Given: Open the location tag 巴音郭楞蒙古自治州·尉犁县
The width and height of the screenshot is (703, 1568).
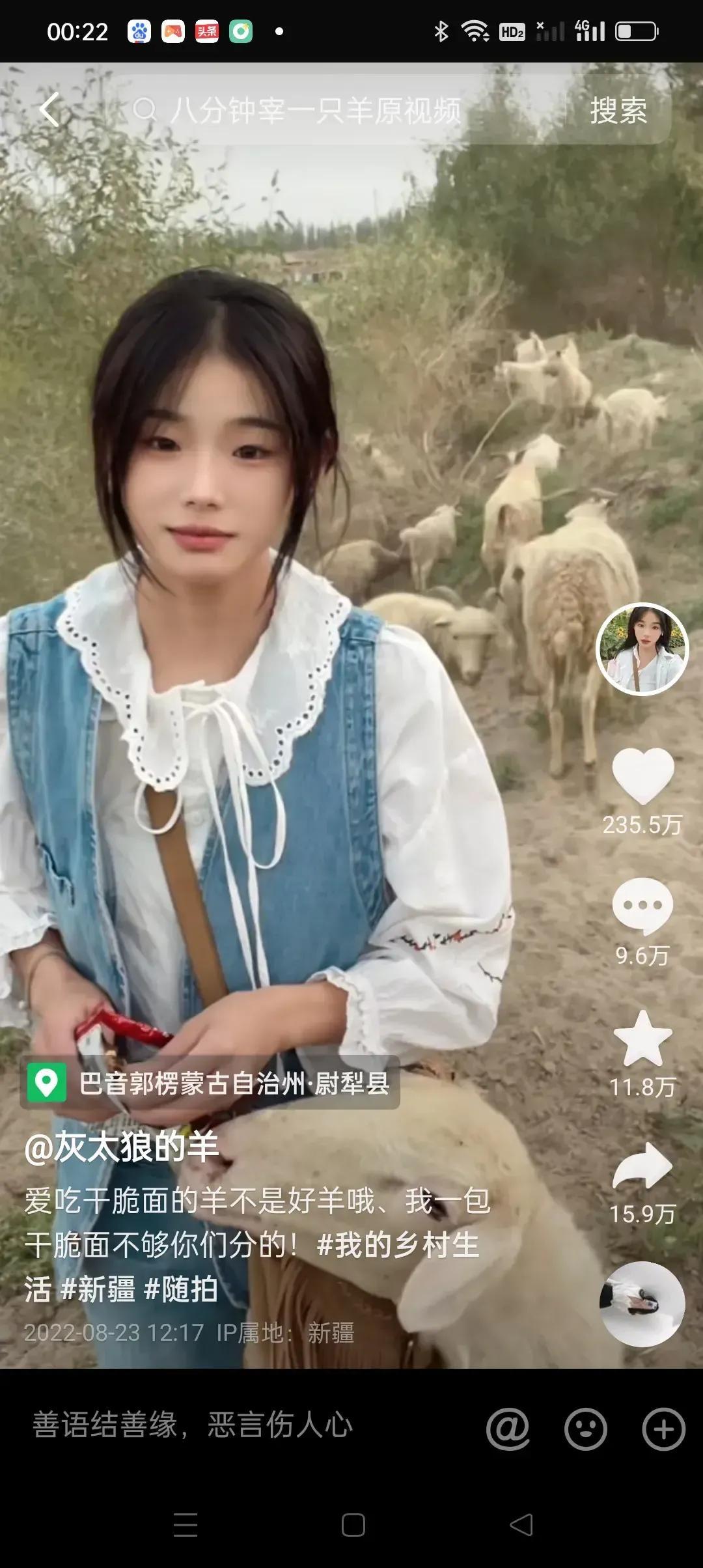Looking at the screenshot, I should (x=210, y=1084).
